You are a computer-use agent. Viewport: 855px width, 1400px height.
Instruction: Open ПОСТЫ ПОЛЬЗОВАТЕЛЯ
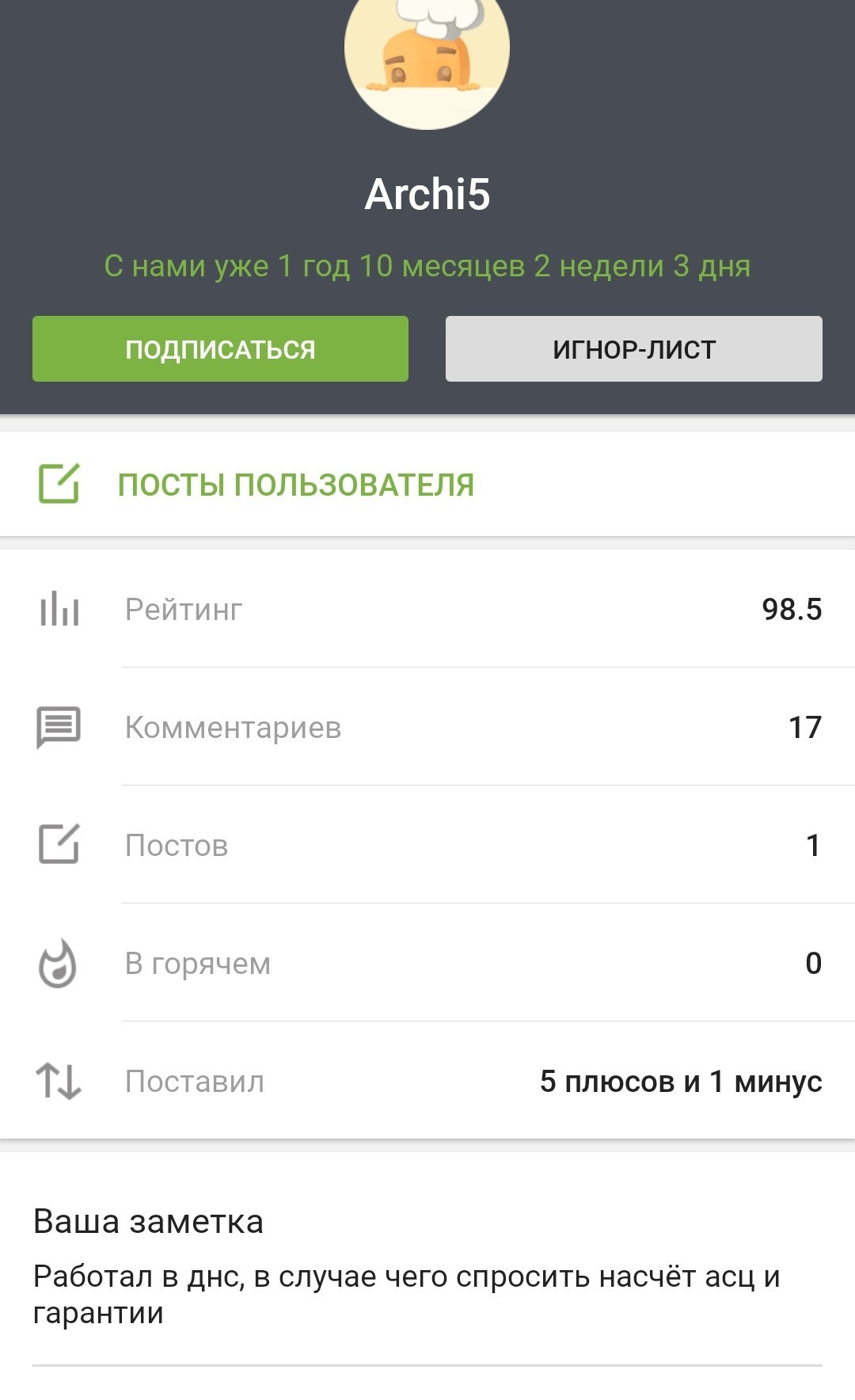(294, 485)
